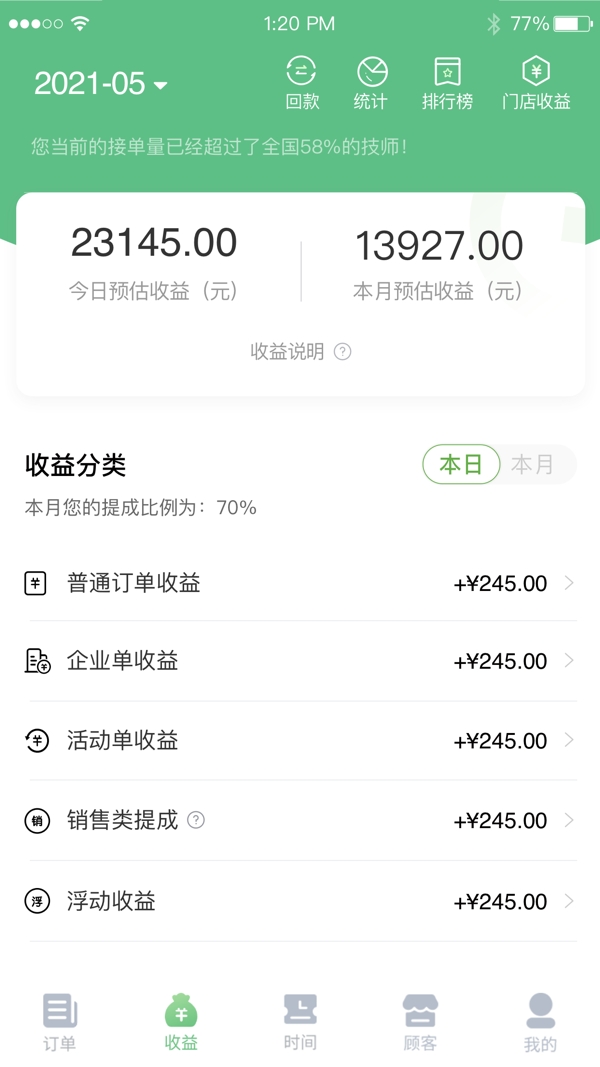The width and height of the screenshot is (600, 1067).
Task: Go to the 时间 tab
Action: (300, 1022)
